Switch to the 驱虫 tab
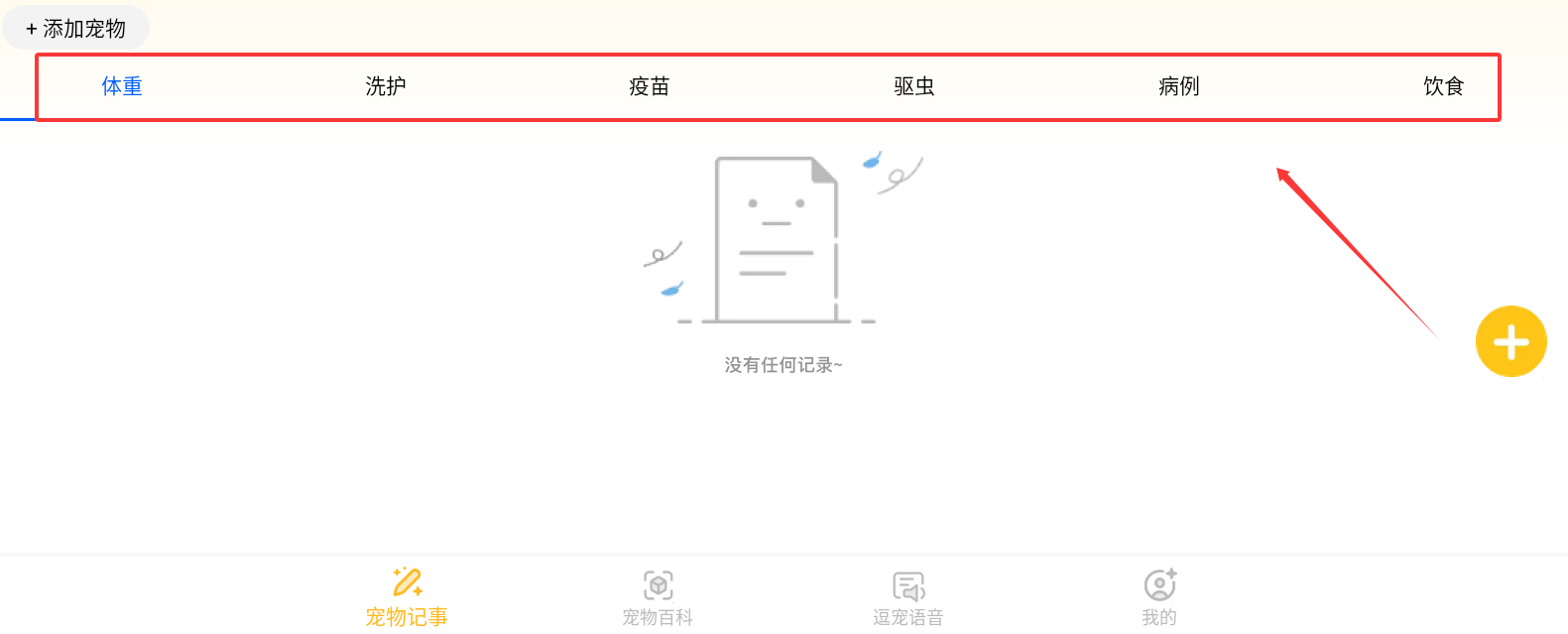The image size is (1568, 634). 914,86
